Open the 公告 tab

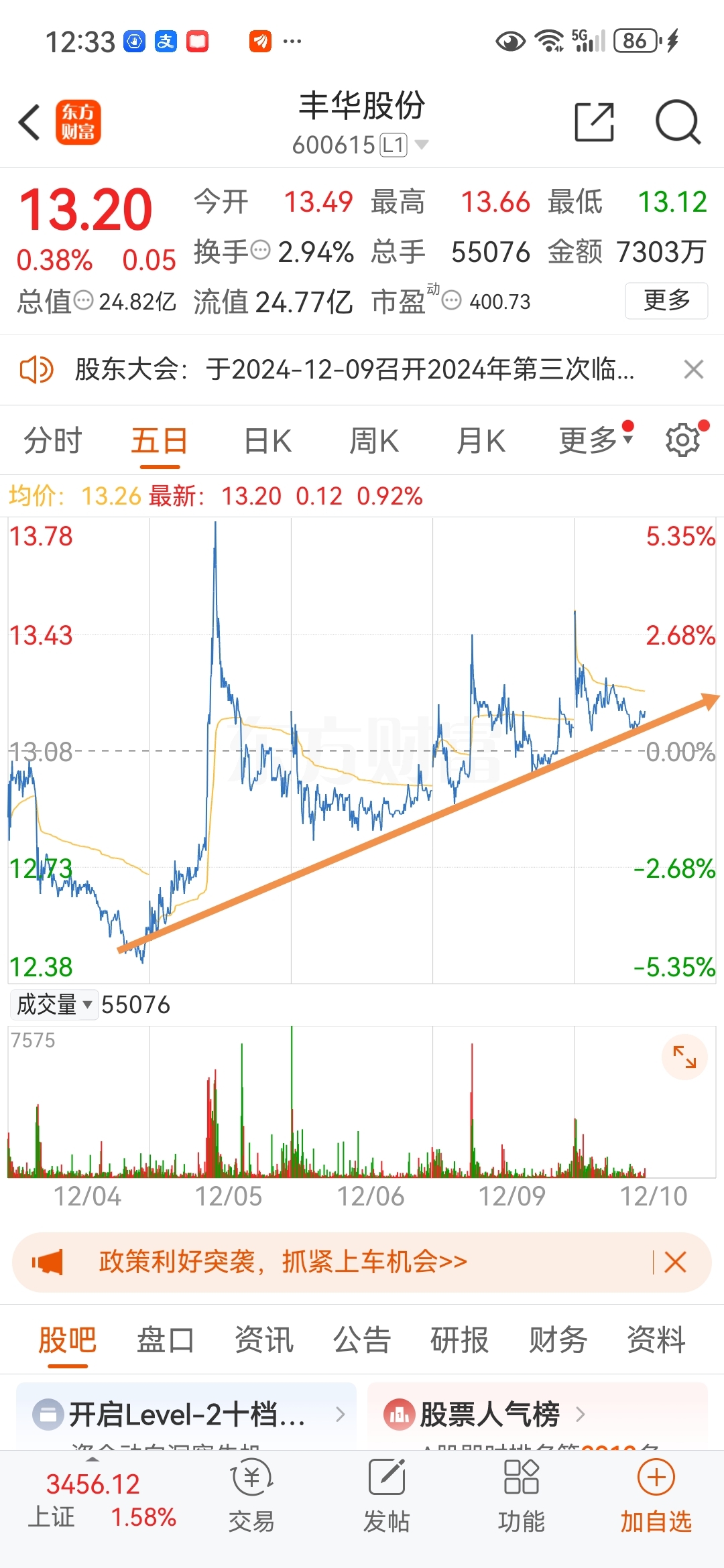362,1340
